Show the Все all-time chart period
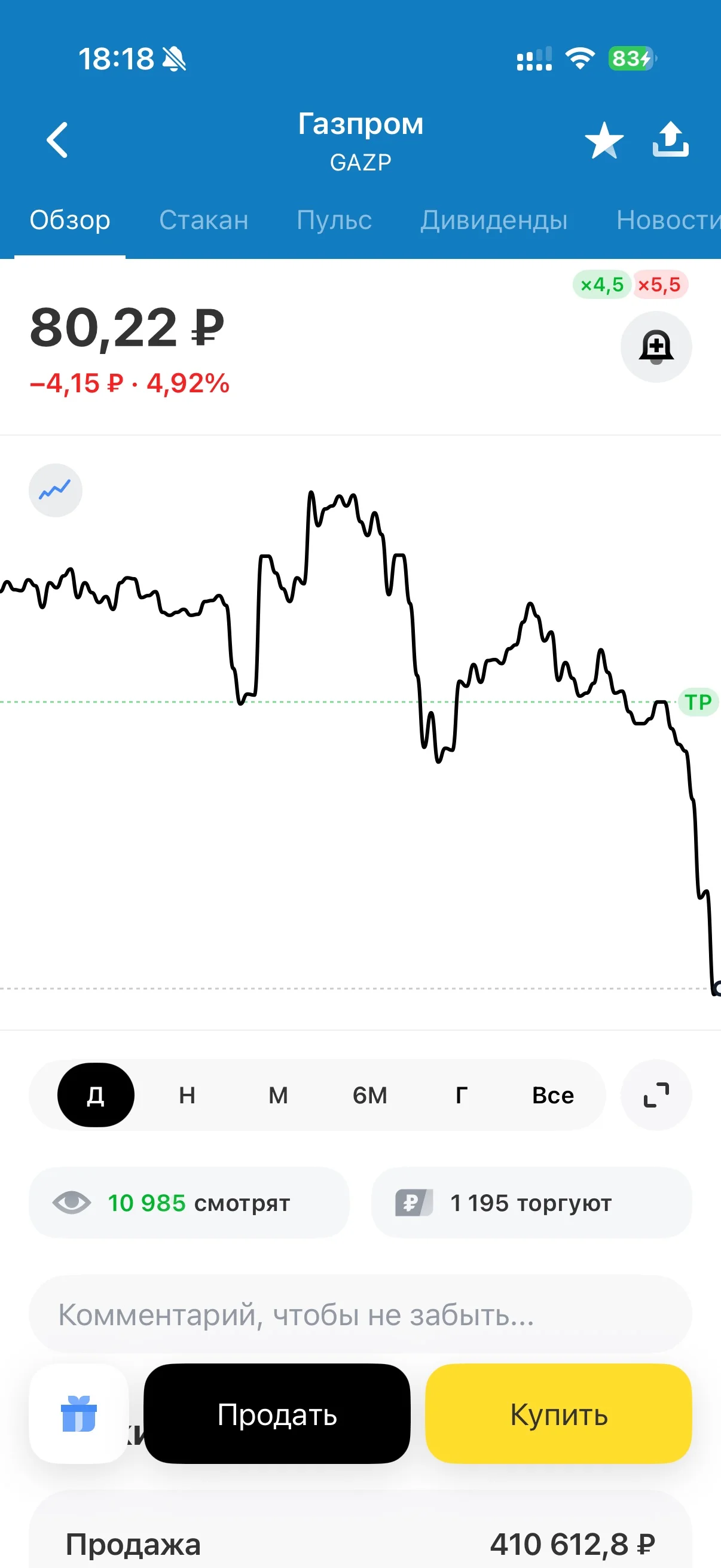 tap(553, 1095)
